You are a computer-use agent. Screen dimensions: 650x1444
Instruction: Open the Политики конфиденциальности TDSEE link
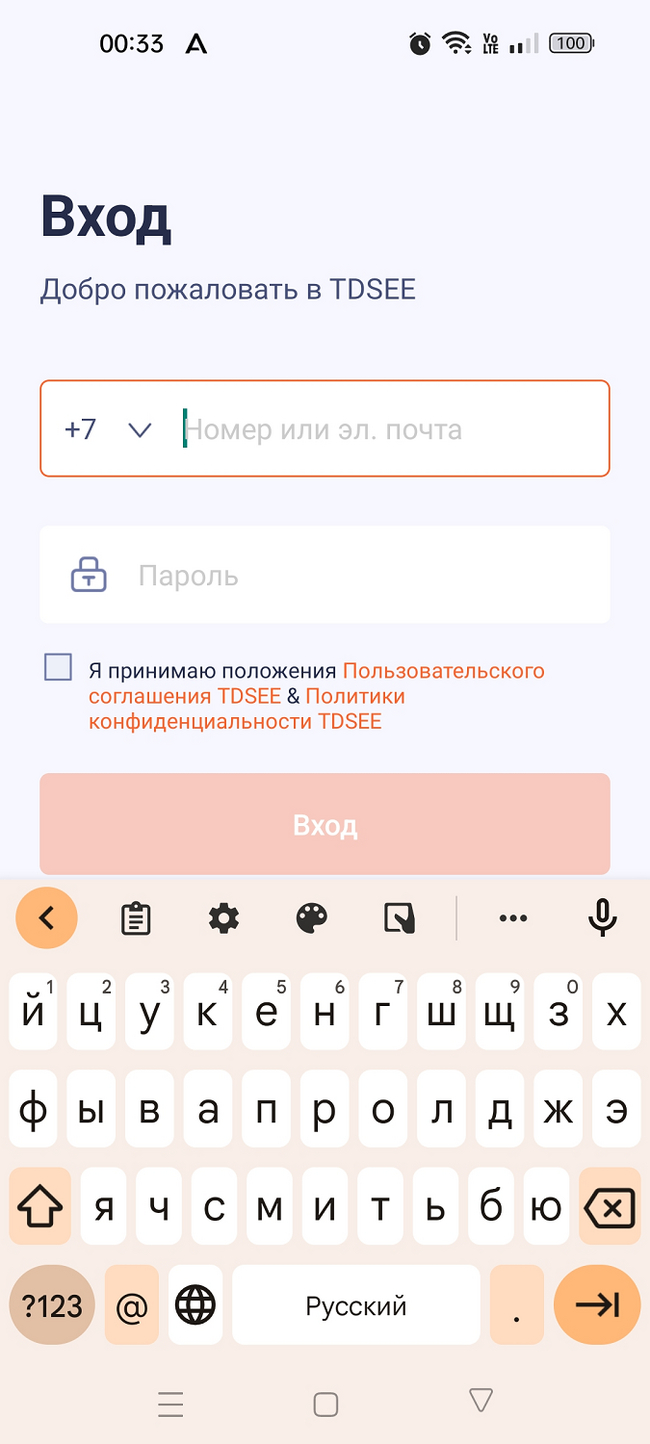247,708
